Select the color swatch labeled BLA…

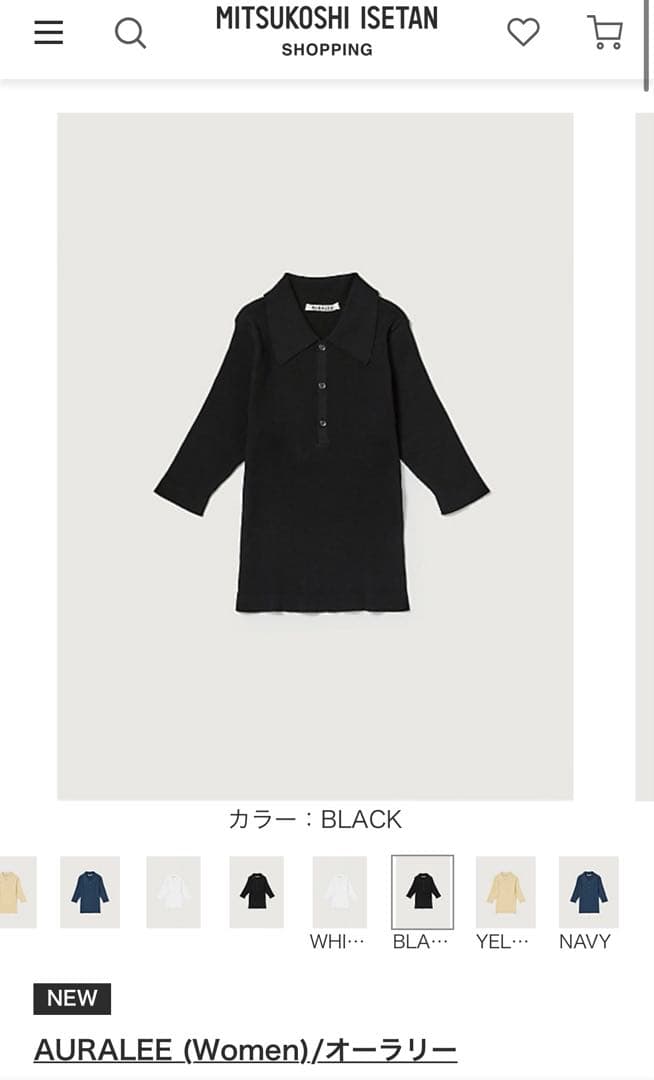(422, 892)
